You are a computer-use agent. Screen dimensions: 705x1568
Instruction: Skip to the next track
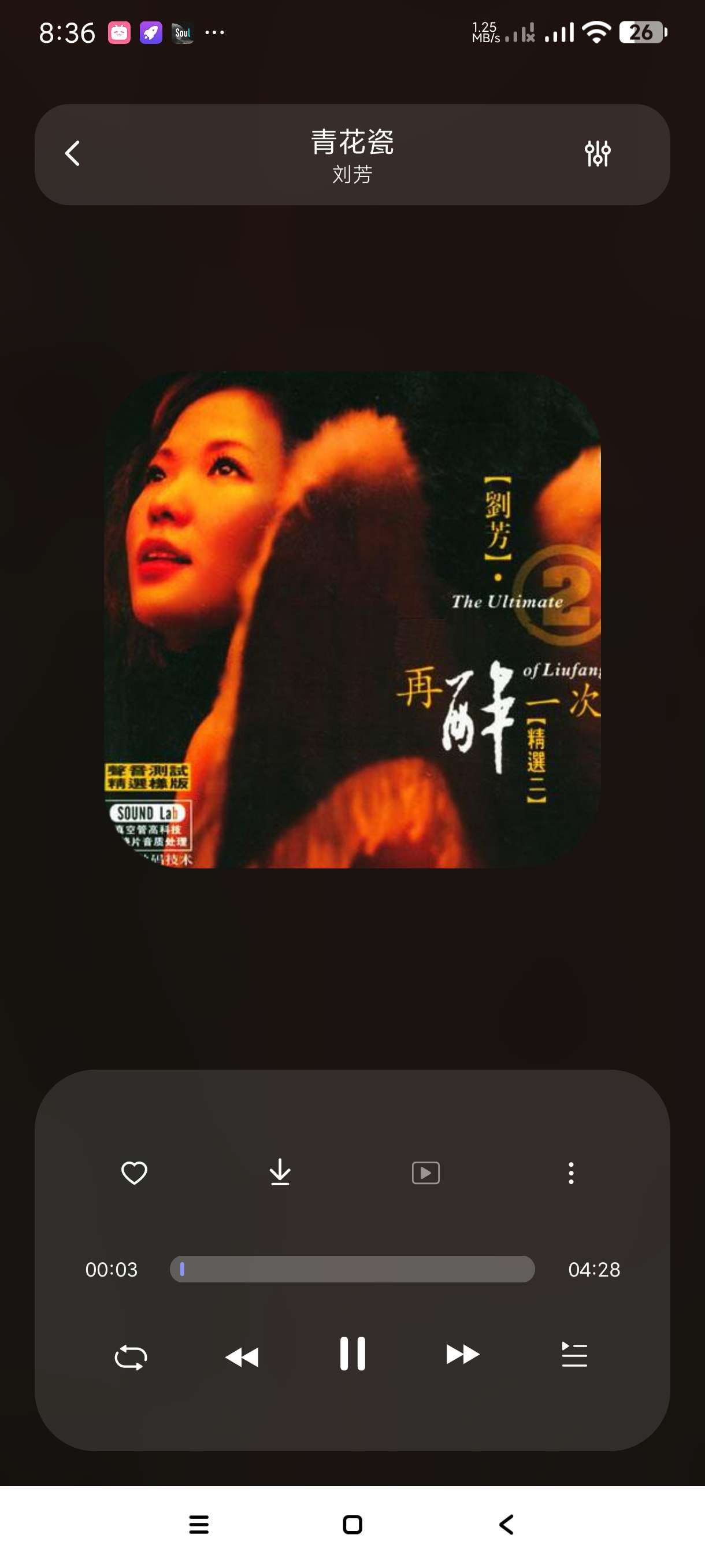[x=463, y=1354]
